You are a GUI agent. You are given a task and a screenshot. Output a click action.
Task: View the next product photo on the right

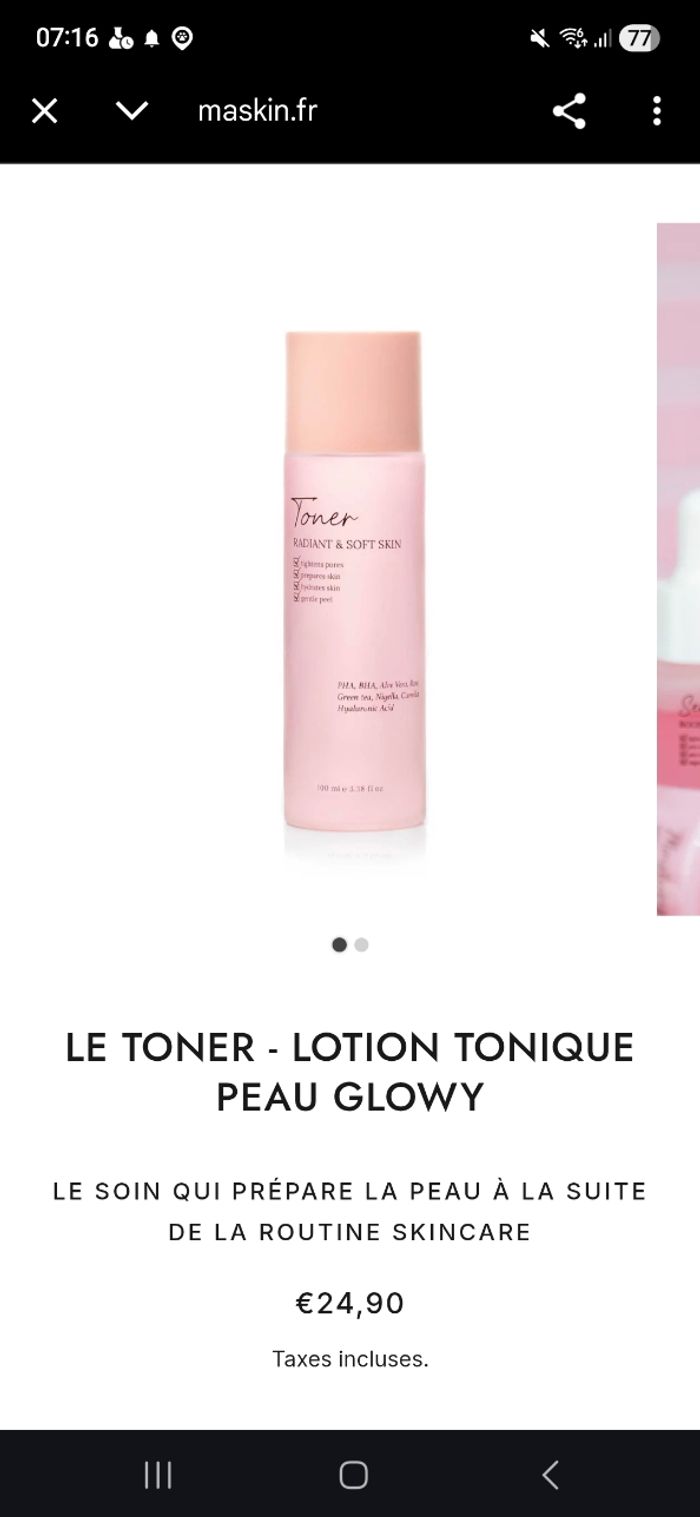pos(678,570)
